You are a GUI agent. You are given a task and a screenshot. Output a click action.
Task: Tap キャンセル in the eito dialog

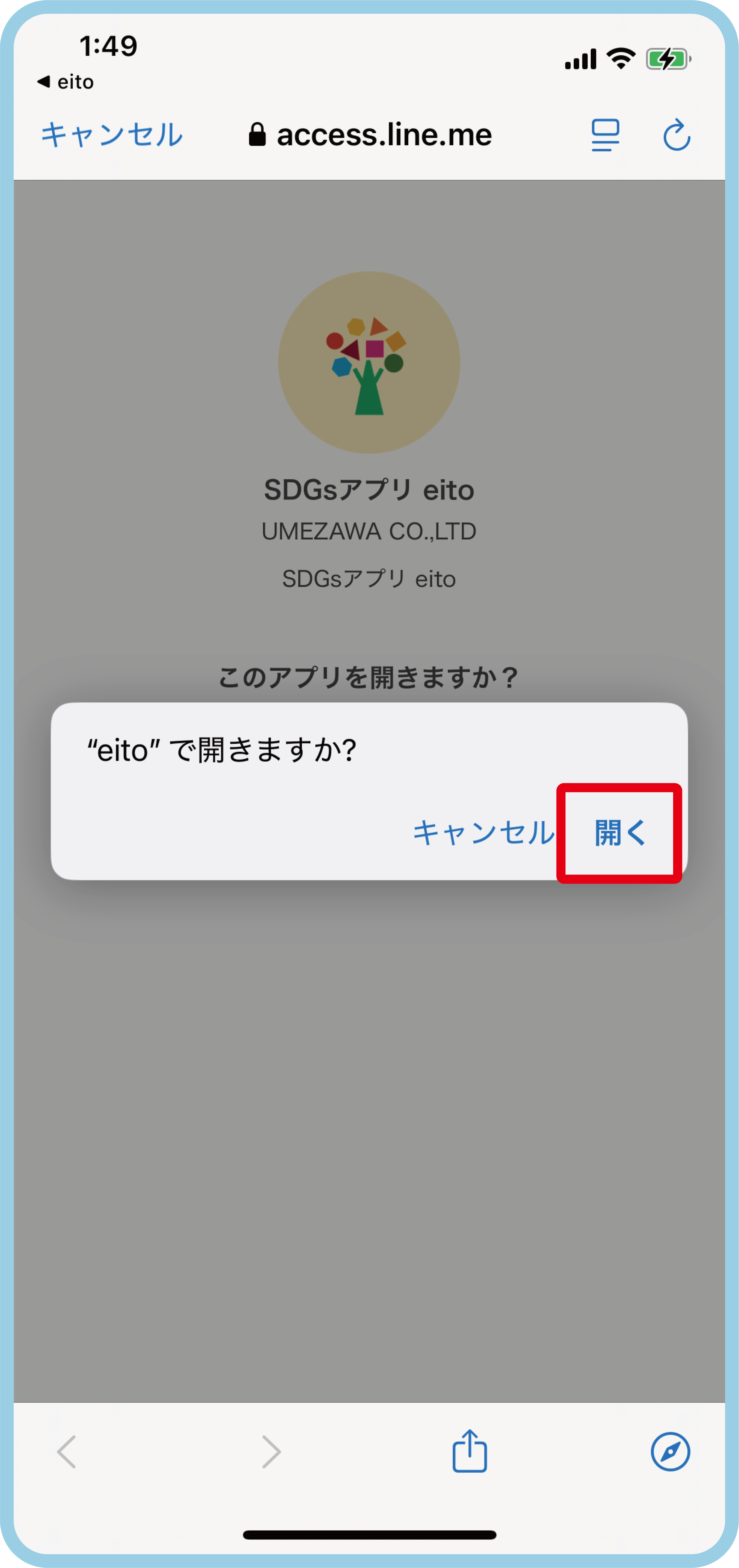tap(483, 833)
